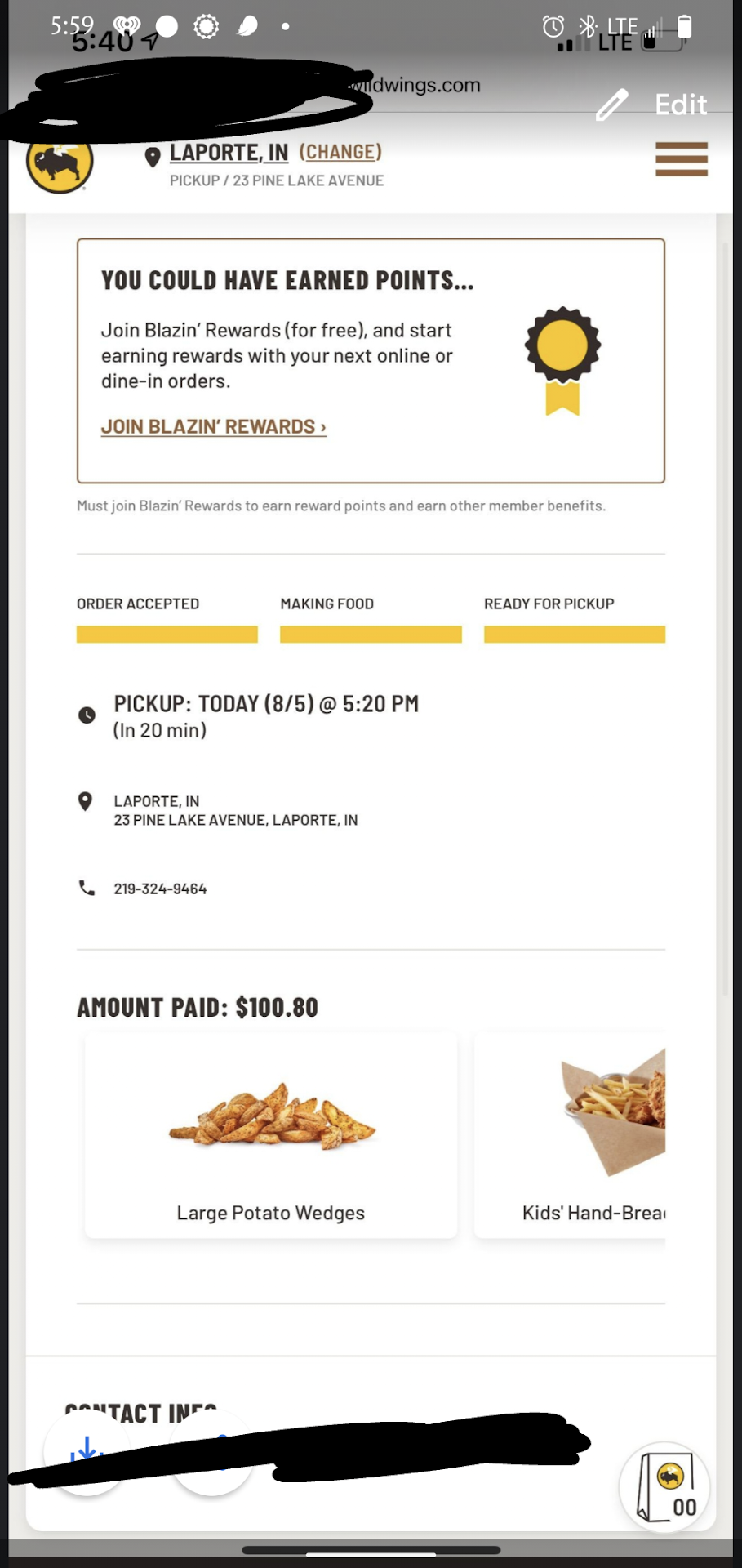Select the Kids' Hand-Breaded item card
This screenshot has width=742, height=1568.
[x=571, y=1135]
